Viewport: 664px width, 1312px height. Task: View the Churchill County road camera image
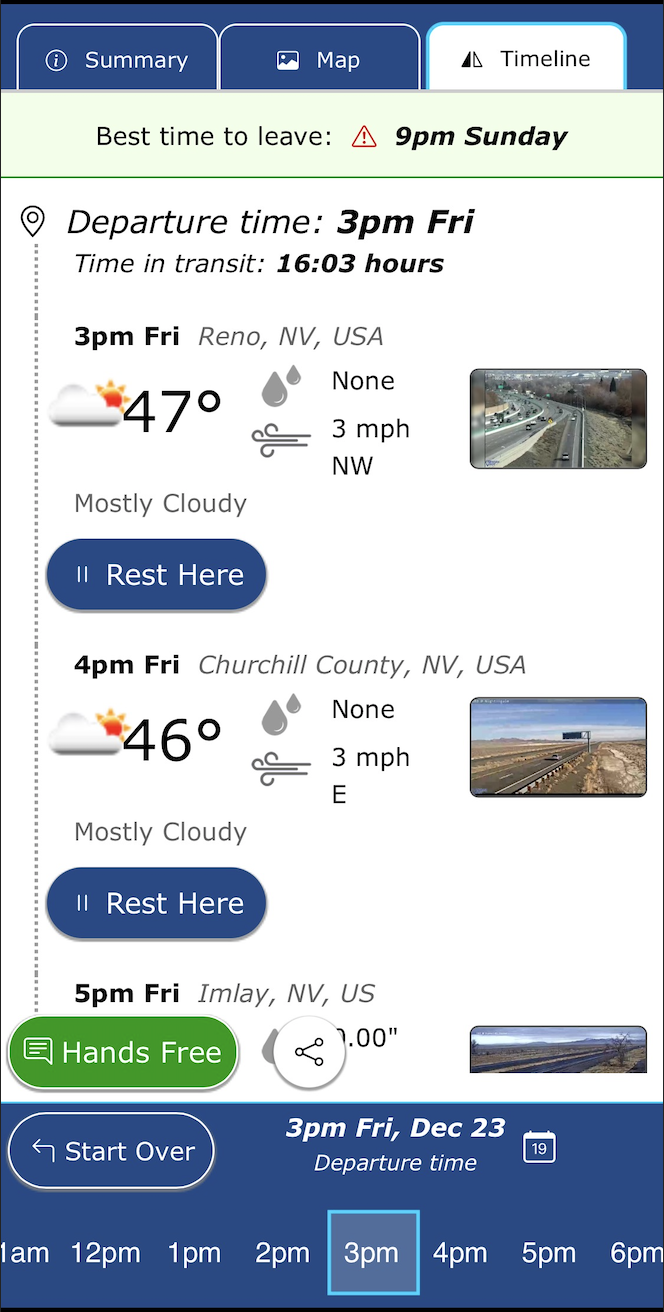(558, 747)
